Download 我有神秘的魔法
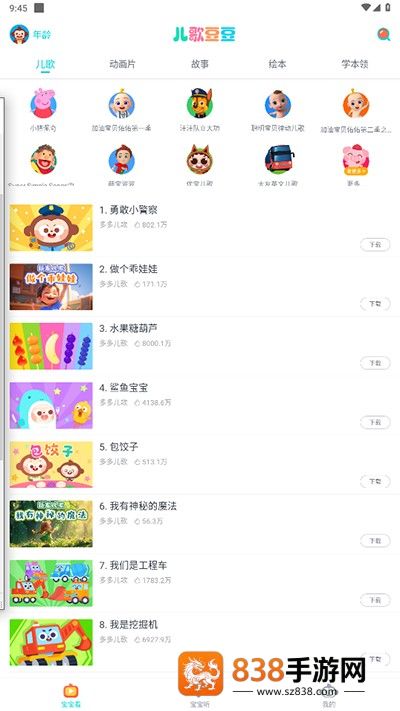 tap(375, 541)
